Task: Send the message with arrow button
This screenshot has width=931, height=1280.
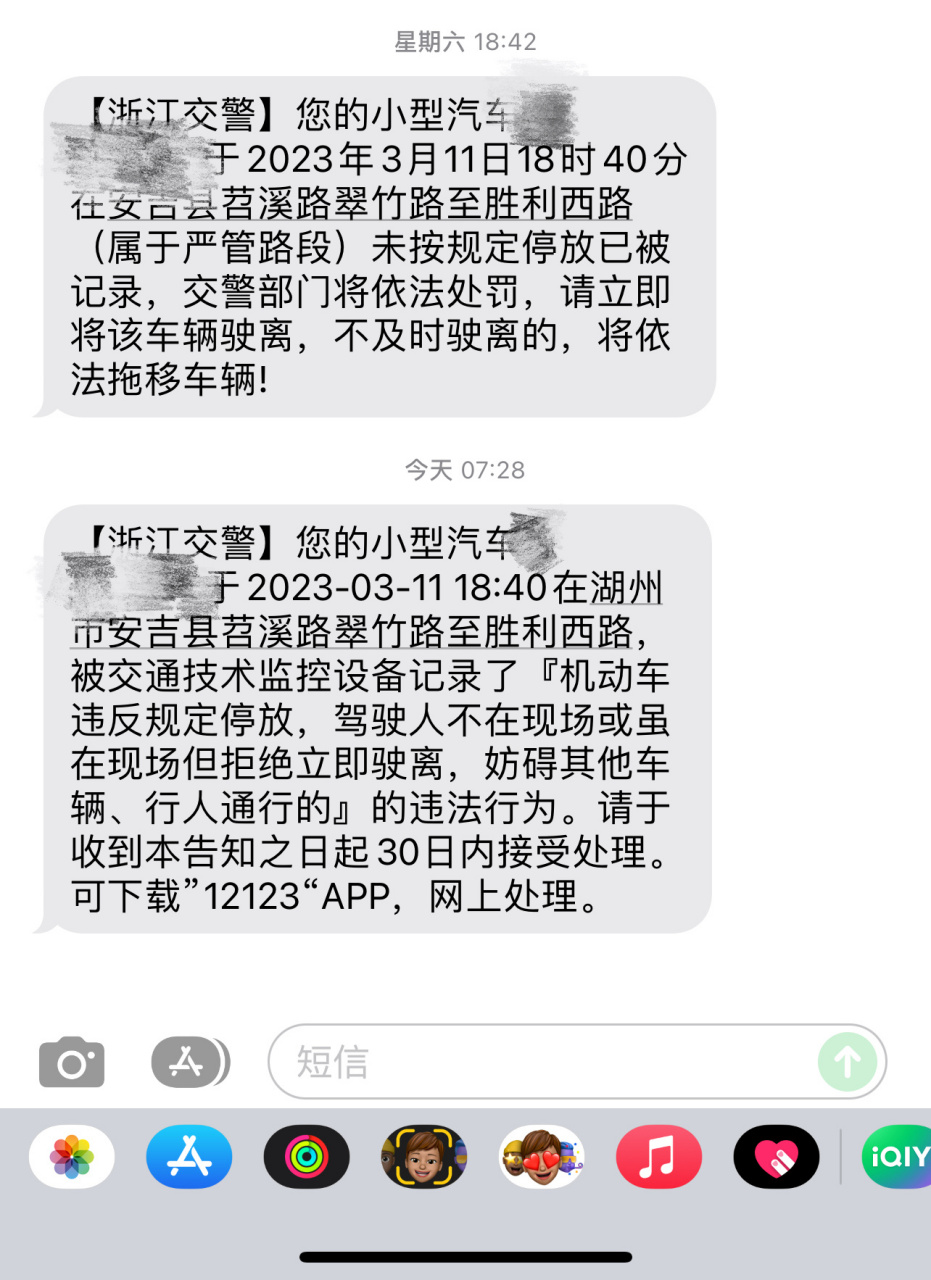Action: [848, 1061]
